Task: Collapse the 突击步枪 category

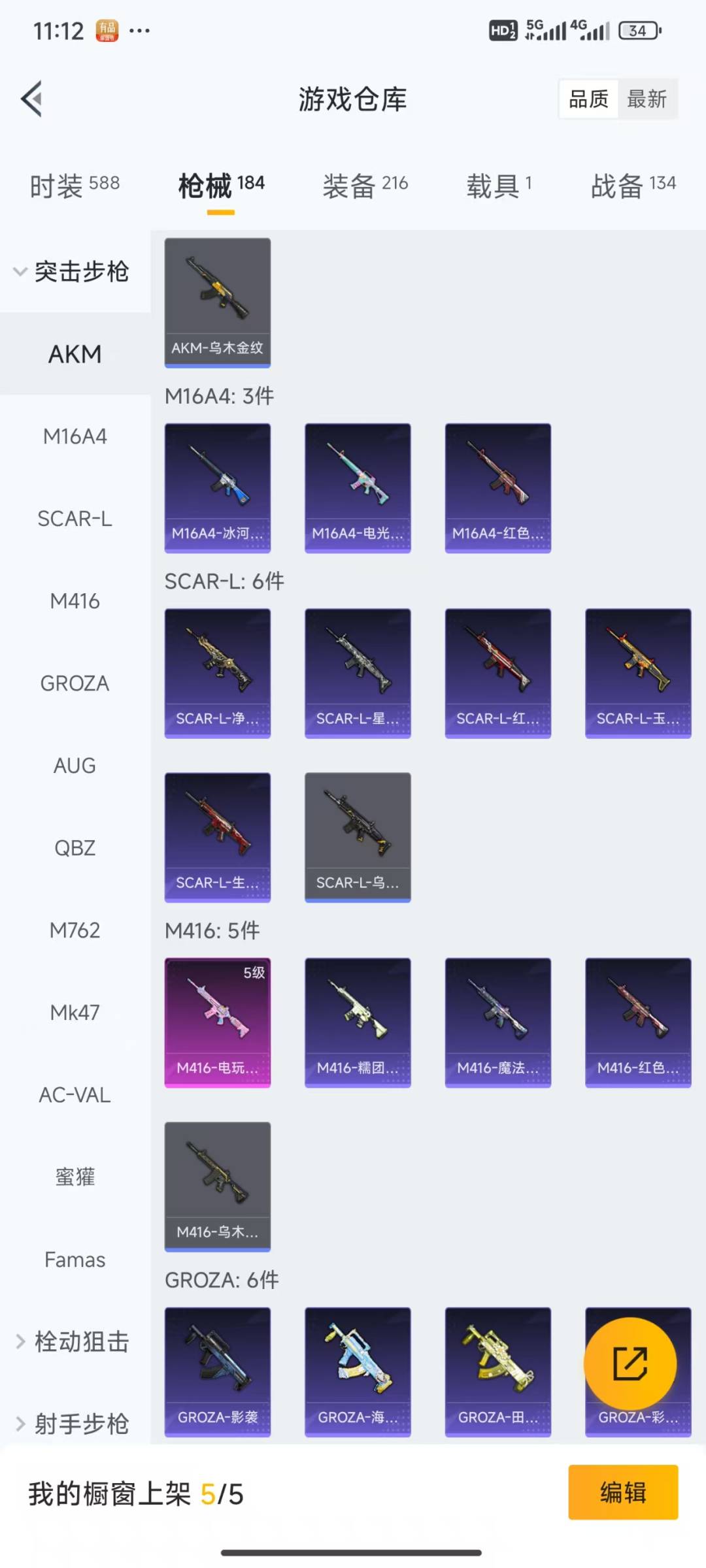Action: pyautogui.click(x=73, y=272)
